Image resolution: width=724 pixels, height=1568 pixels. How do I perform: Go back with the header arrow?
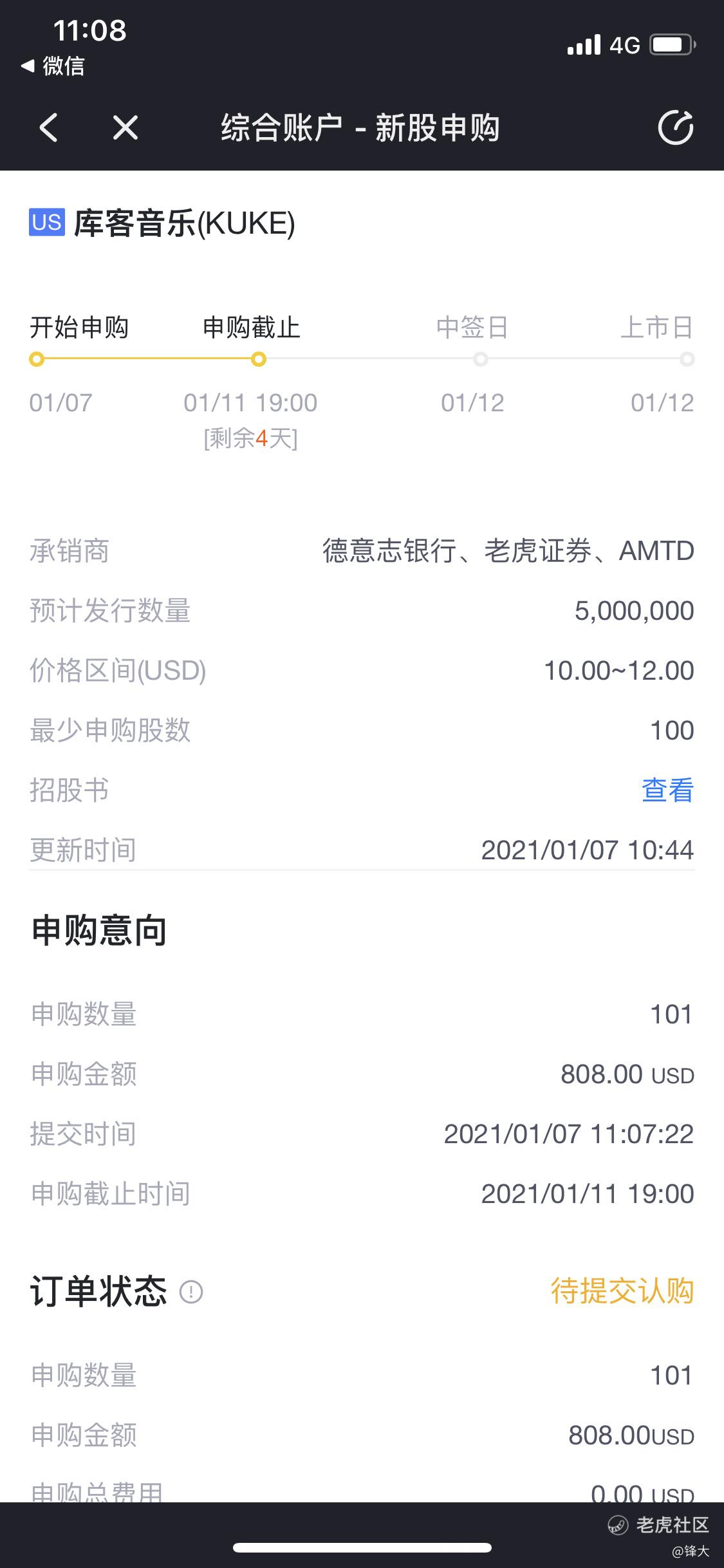point(49,127)
